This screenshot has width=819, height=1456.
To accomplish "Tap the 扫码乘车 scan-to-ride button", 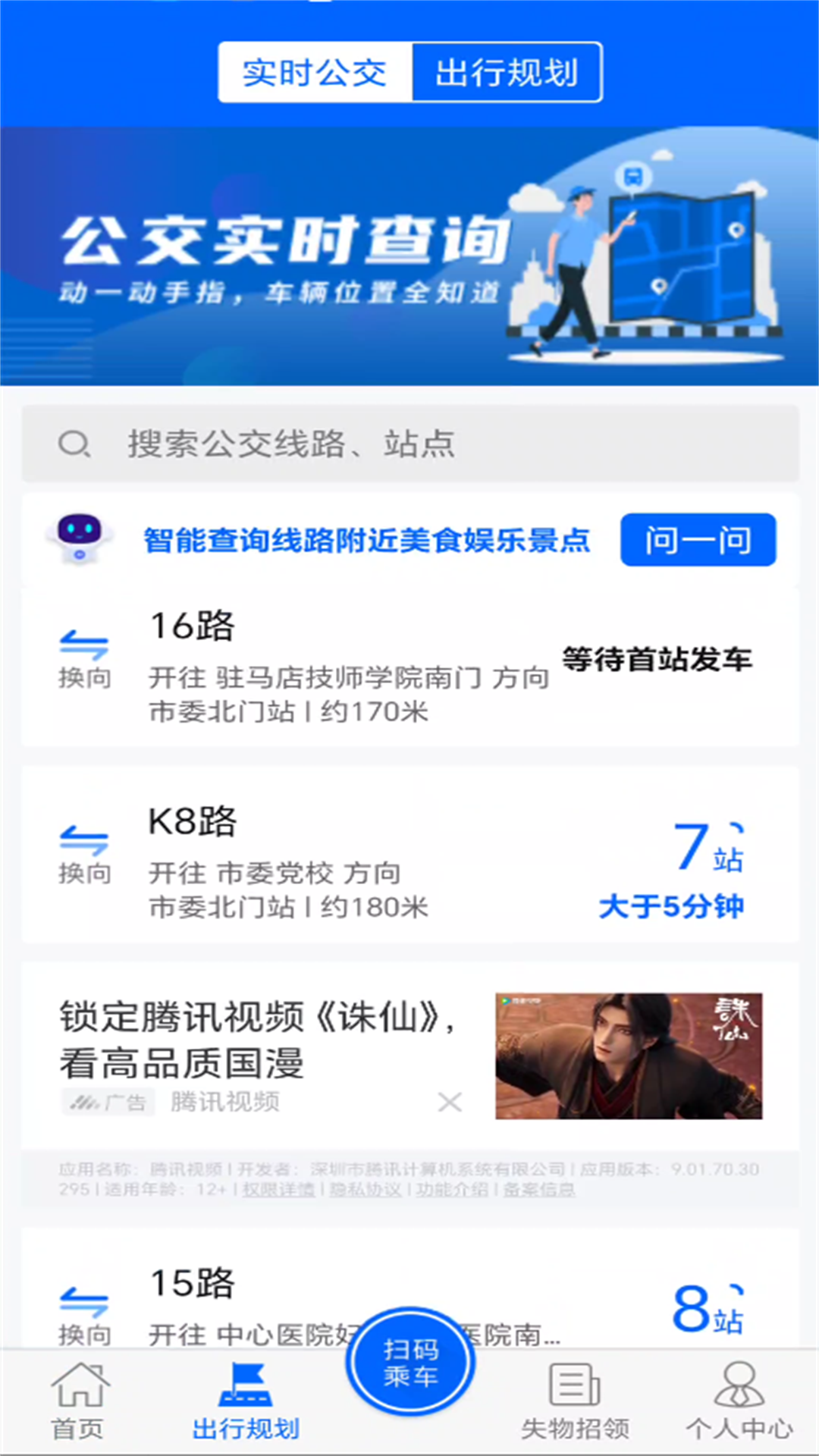I will [409, 1361].
